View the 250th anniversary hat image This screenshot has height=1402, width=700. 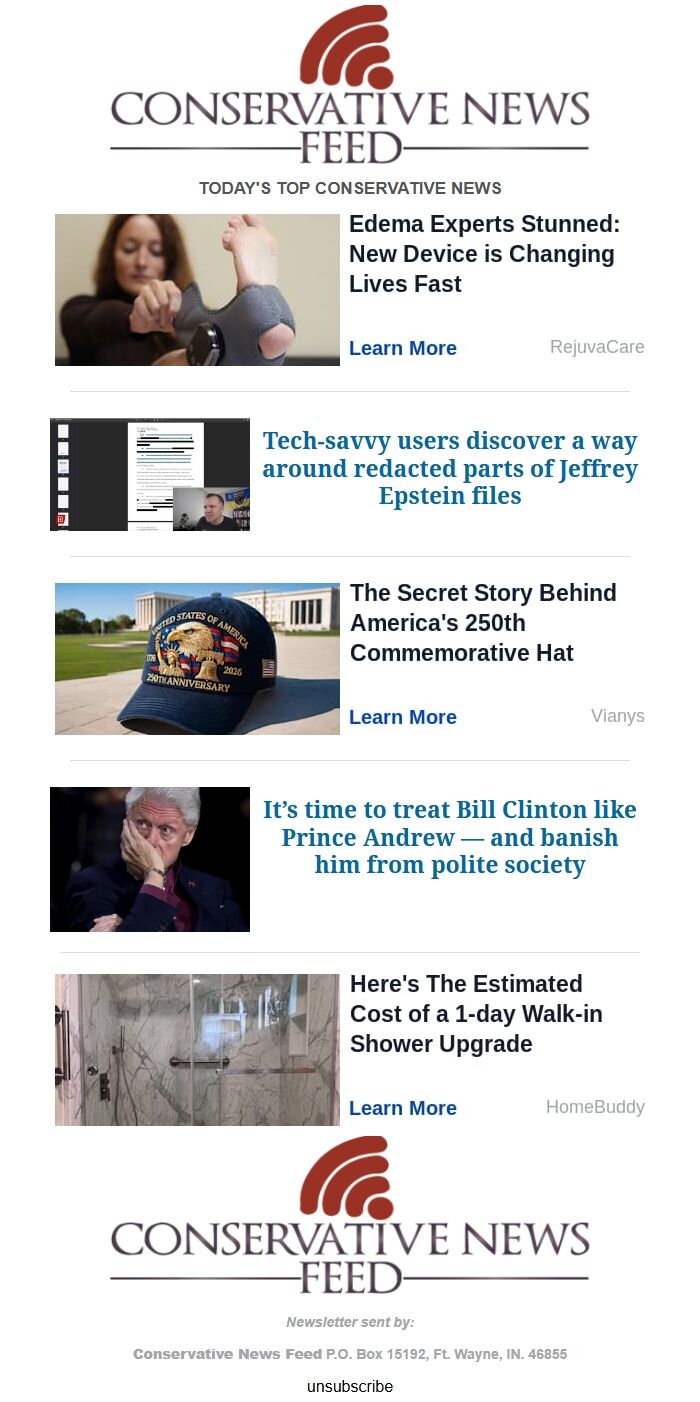point(197,659)
